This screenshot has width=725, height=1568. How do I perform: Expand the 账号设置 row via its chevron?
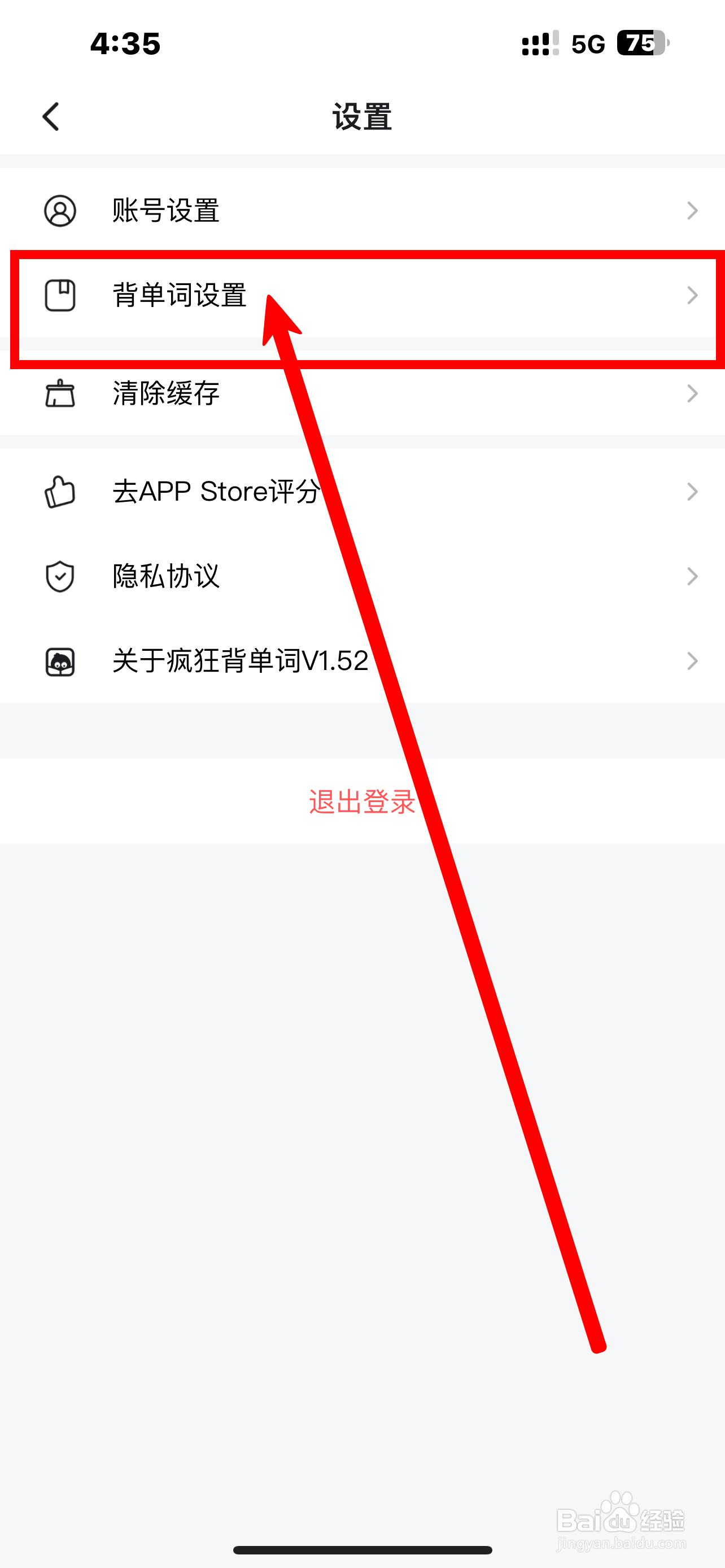pyautogui.click(x=693, y=211)
